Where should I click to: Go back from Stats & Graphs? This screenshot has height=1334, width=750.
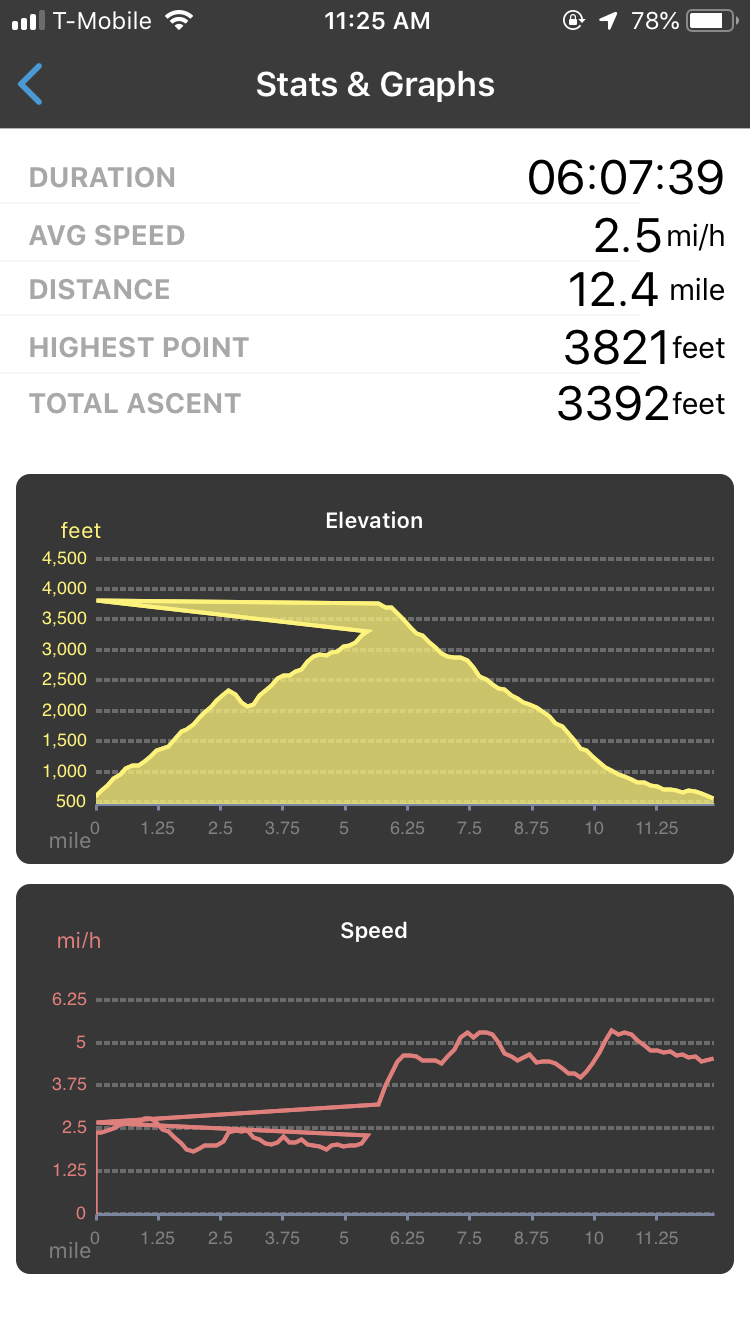tap(31, 85)
